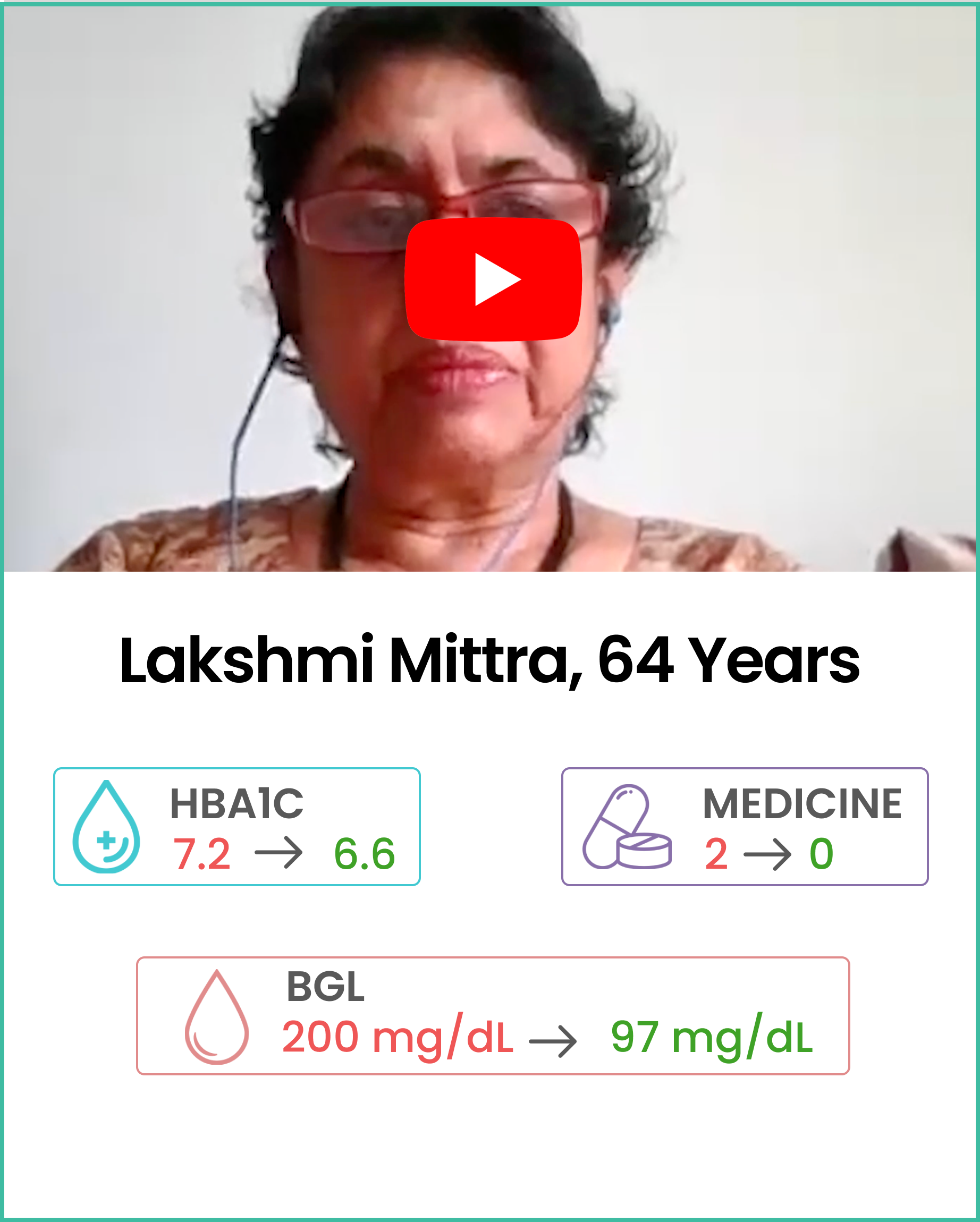Play Lakshmi Mittra's testimonial video

493,279
